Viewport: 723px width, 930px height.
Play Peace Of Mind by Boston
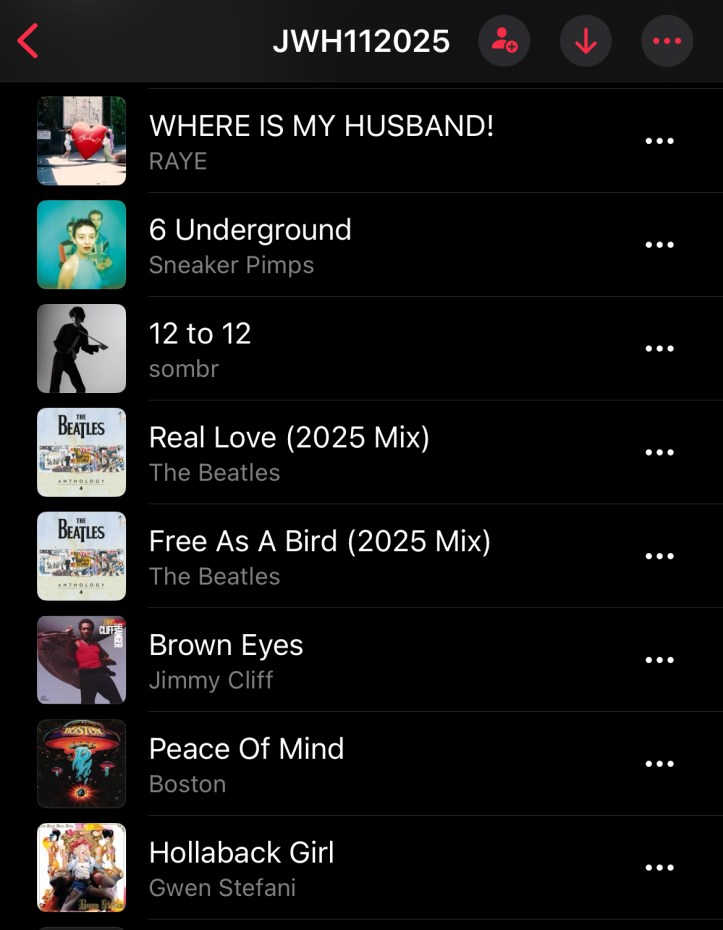point(246,764)
